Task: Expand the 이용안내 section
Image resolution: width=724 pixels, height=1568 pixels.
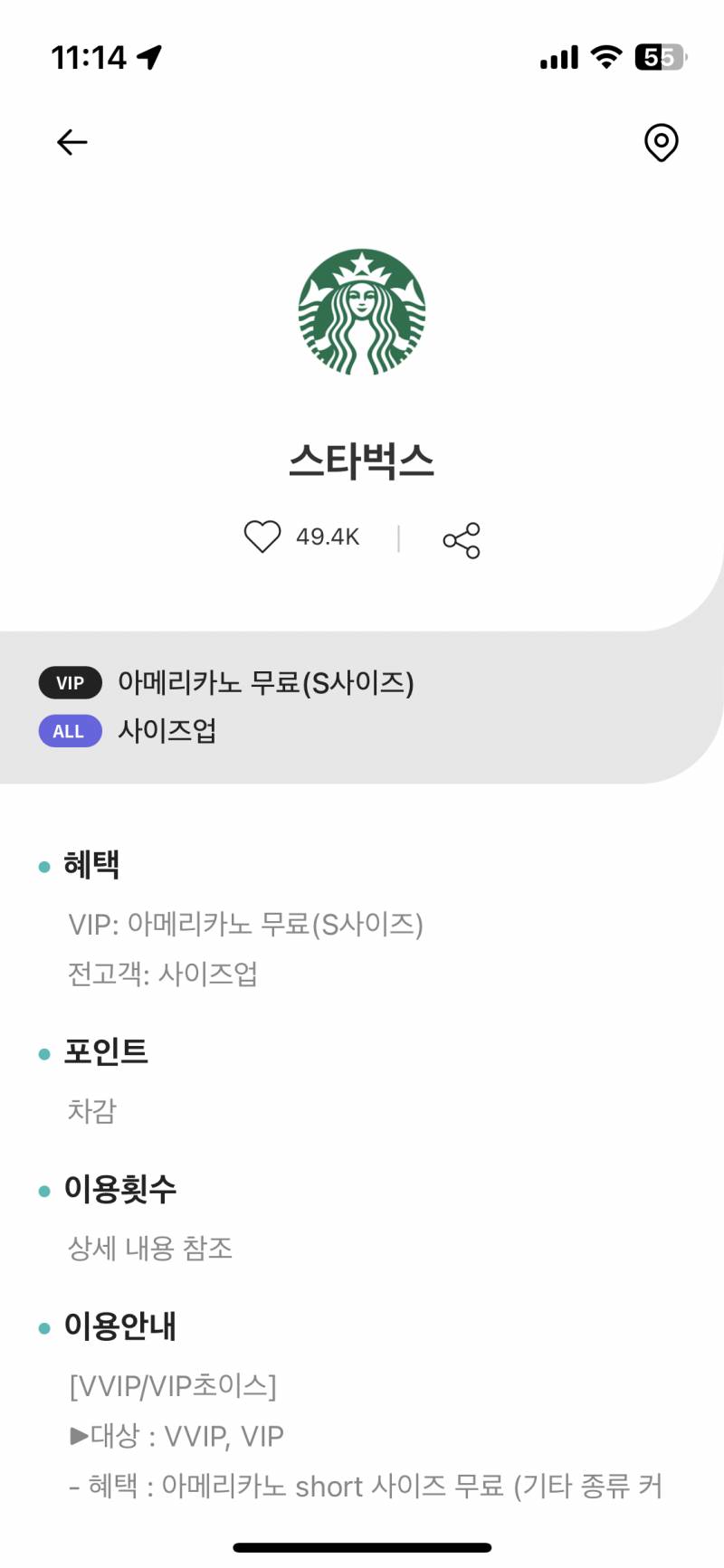Action: (x=120, y=1326)
